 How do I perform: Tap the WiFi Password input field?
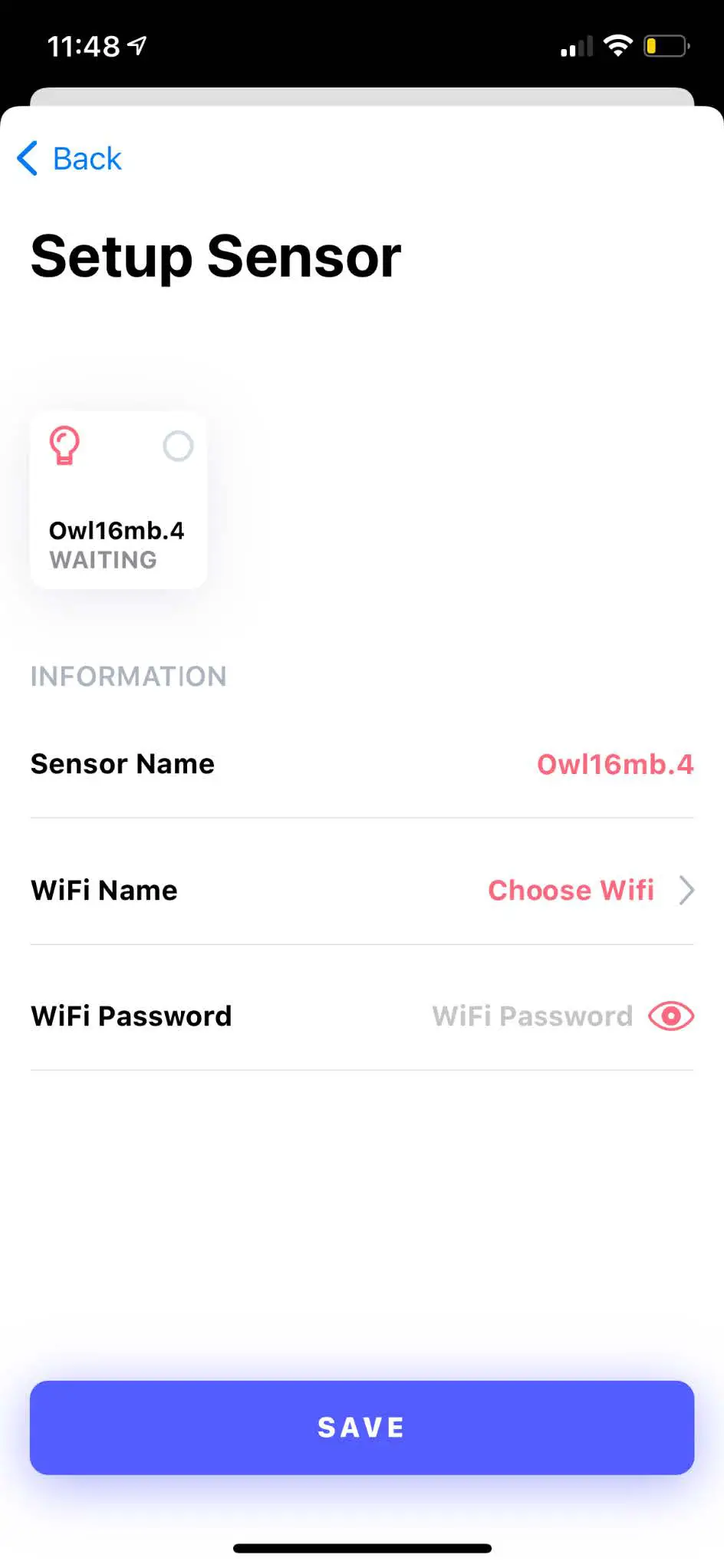(x=531, y=1016)
